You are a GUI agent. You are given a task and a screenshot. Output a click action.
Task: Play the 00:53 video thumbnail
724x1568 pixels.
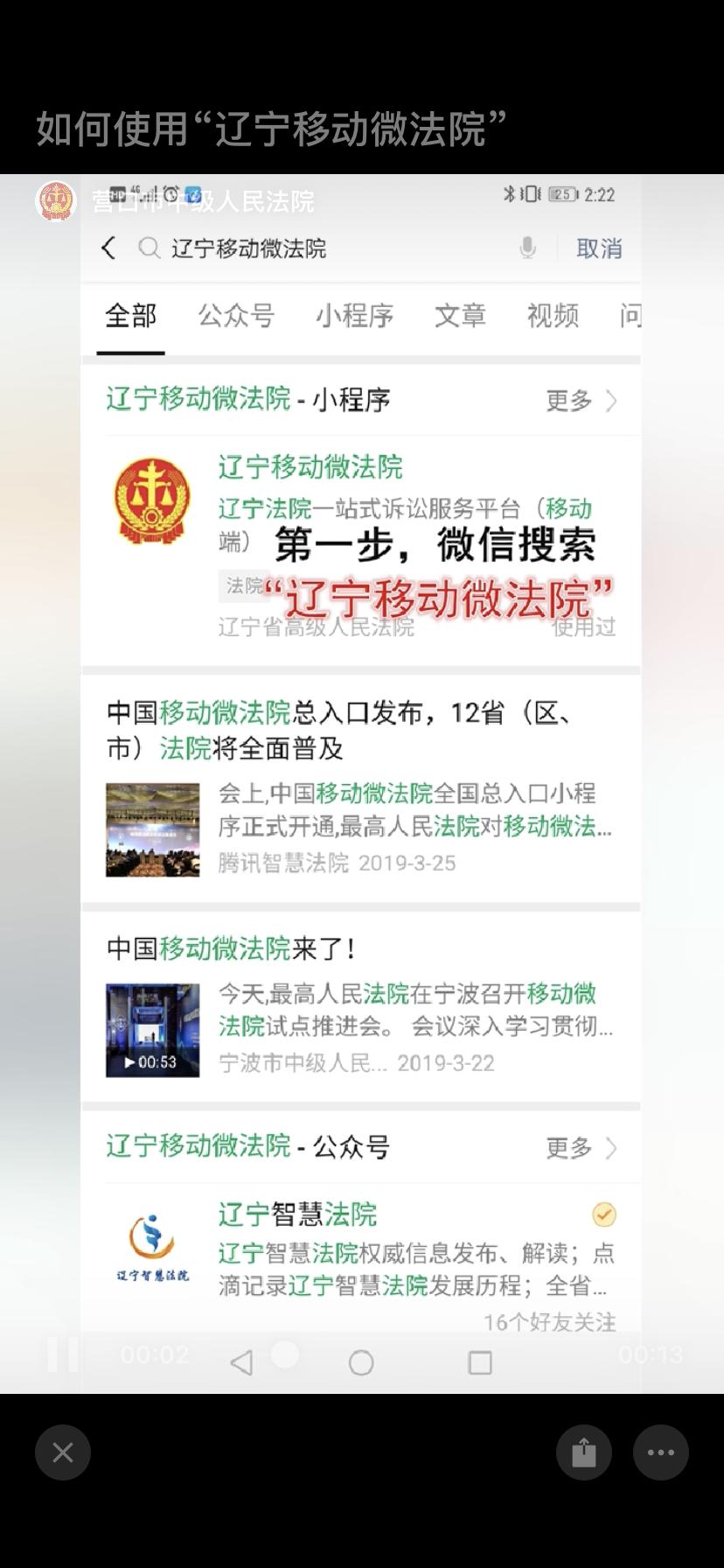point(152,1029)
